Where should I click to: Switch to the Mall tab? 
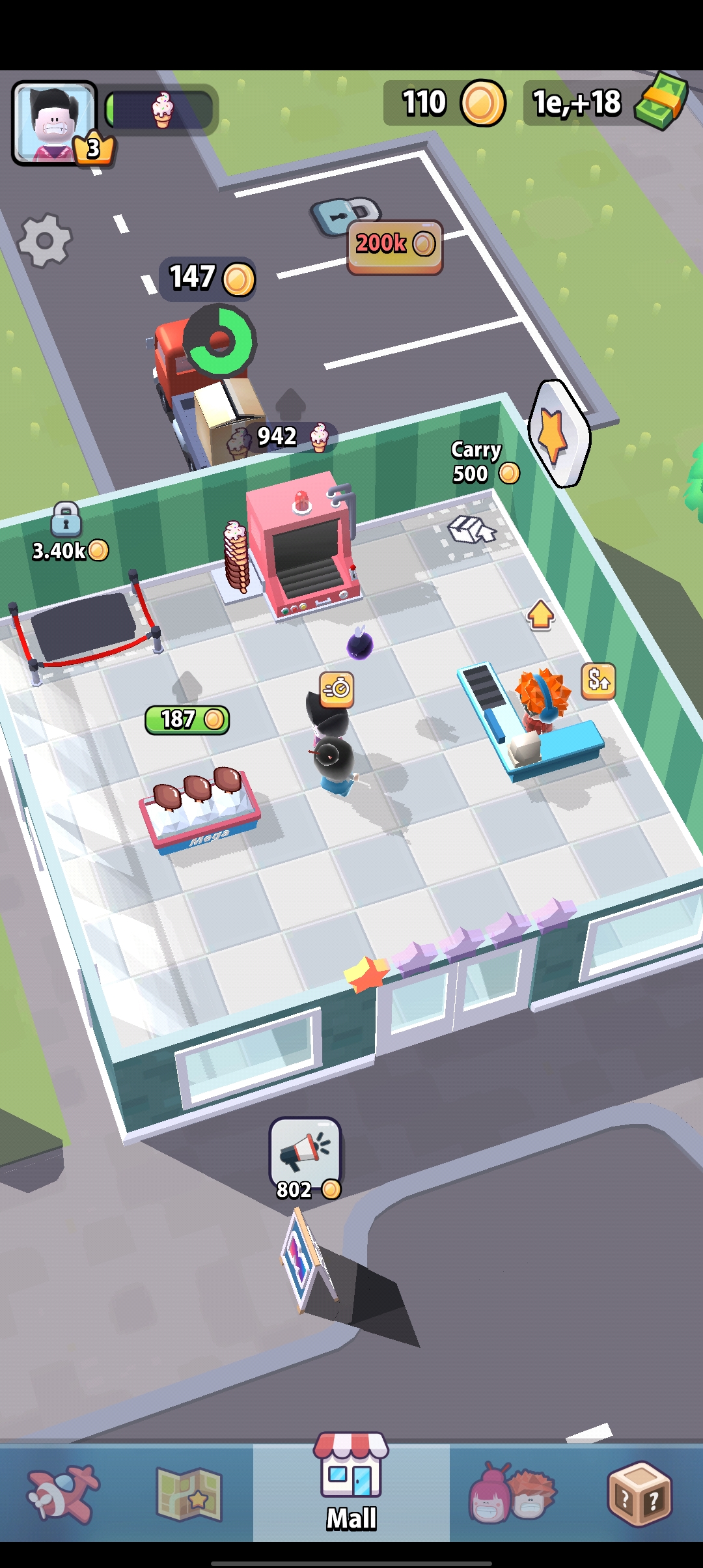351,1491
